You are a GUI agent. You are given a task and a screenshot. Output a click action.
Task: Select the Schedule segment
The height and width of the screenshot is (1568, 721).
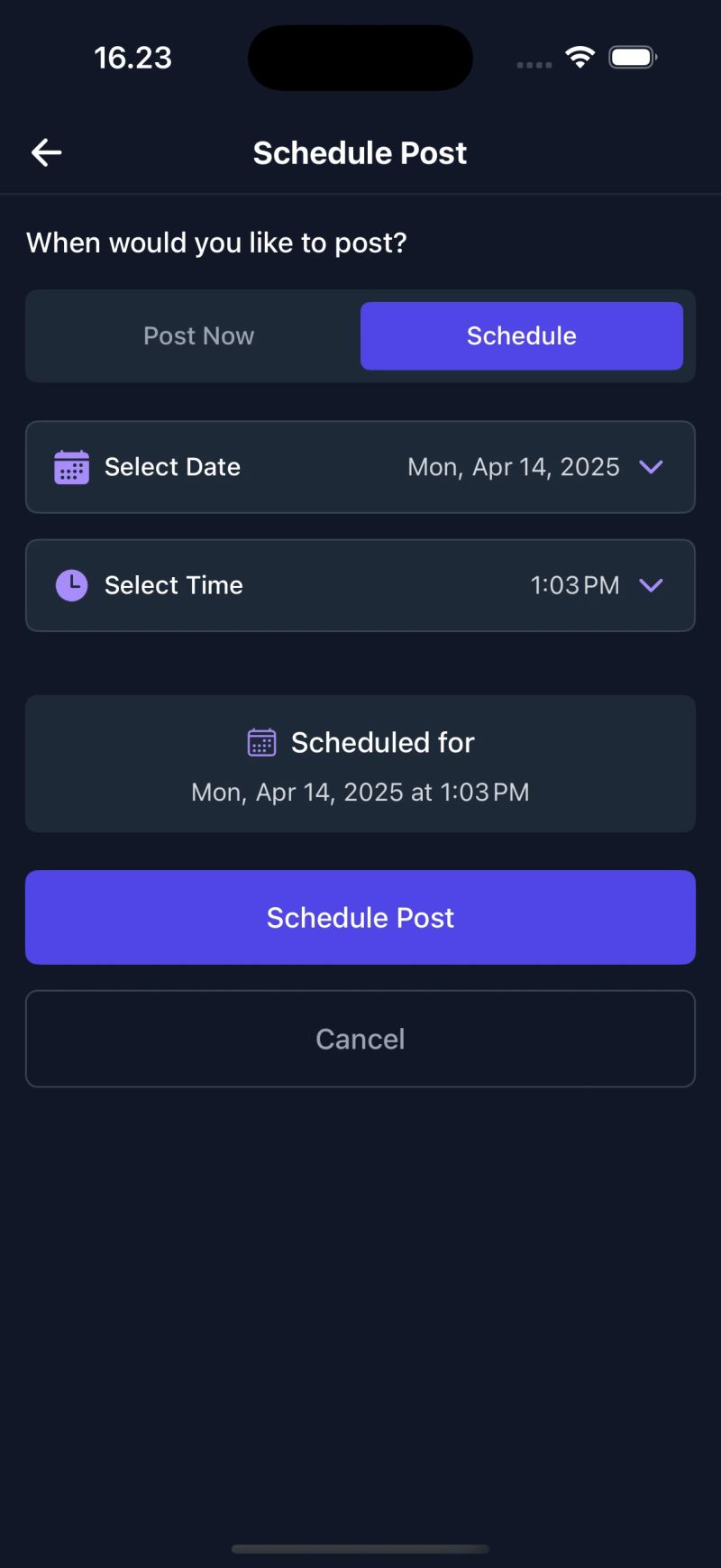521,336
